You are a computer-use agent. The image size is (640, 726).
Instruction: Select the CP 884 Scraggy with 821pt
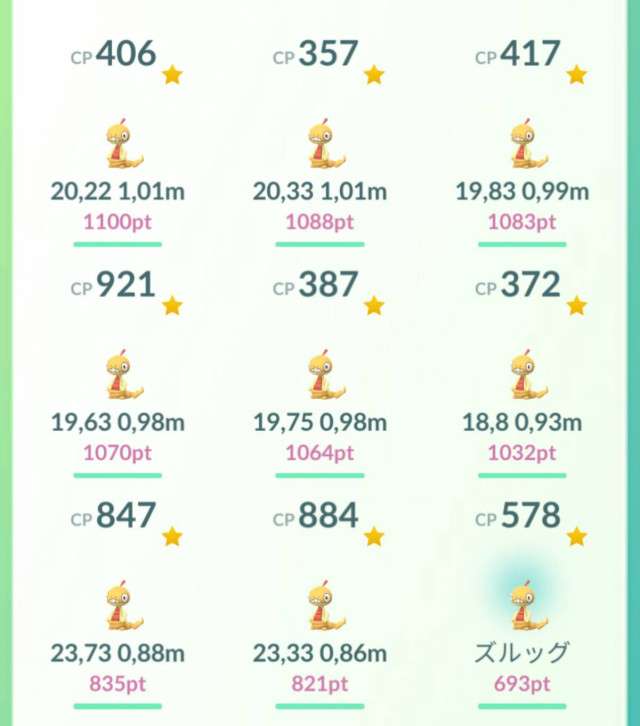tap(320, 604)
